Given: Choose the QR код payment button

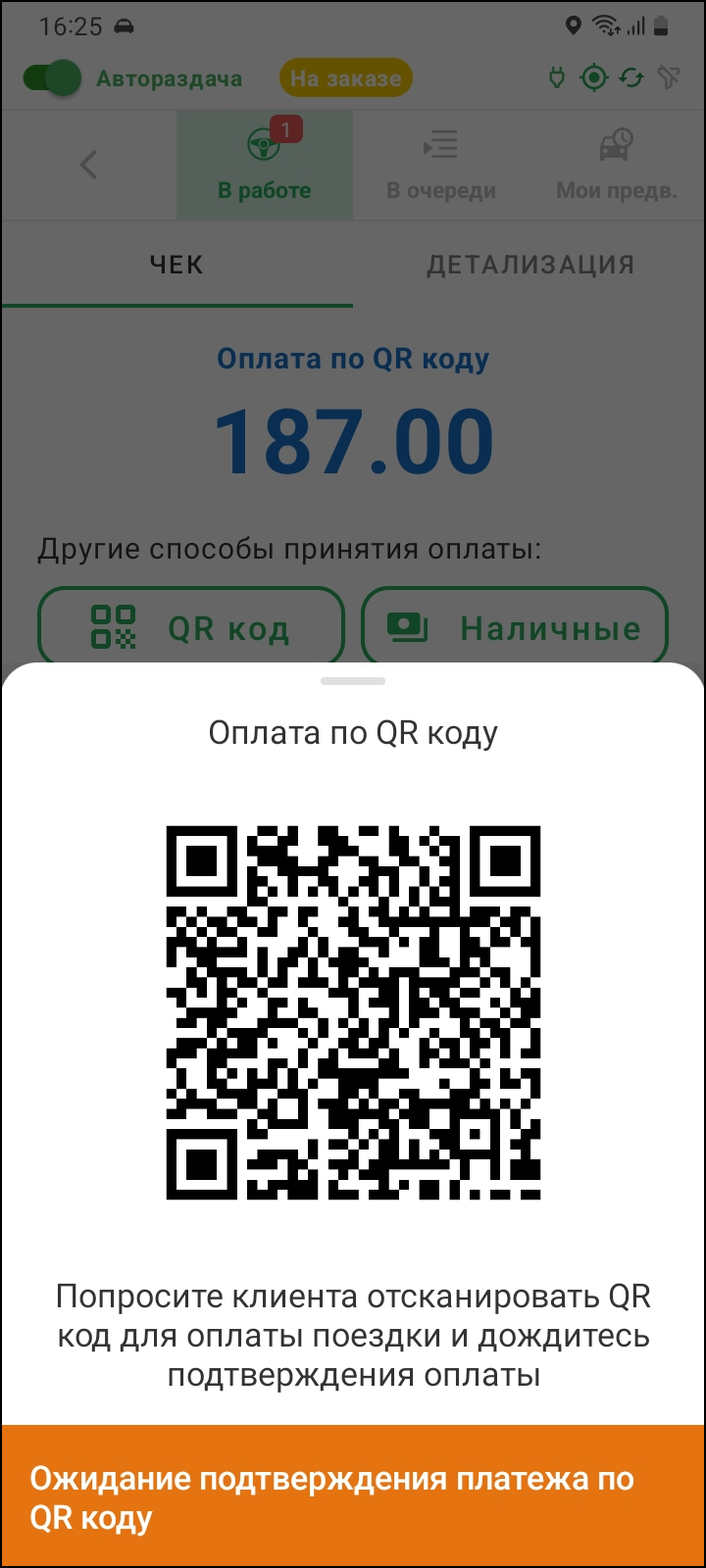Looking at the screenshot, I should [x=191, y=627].
